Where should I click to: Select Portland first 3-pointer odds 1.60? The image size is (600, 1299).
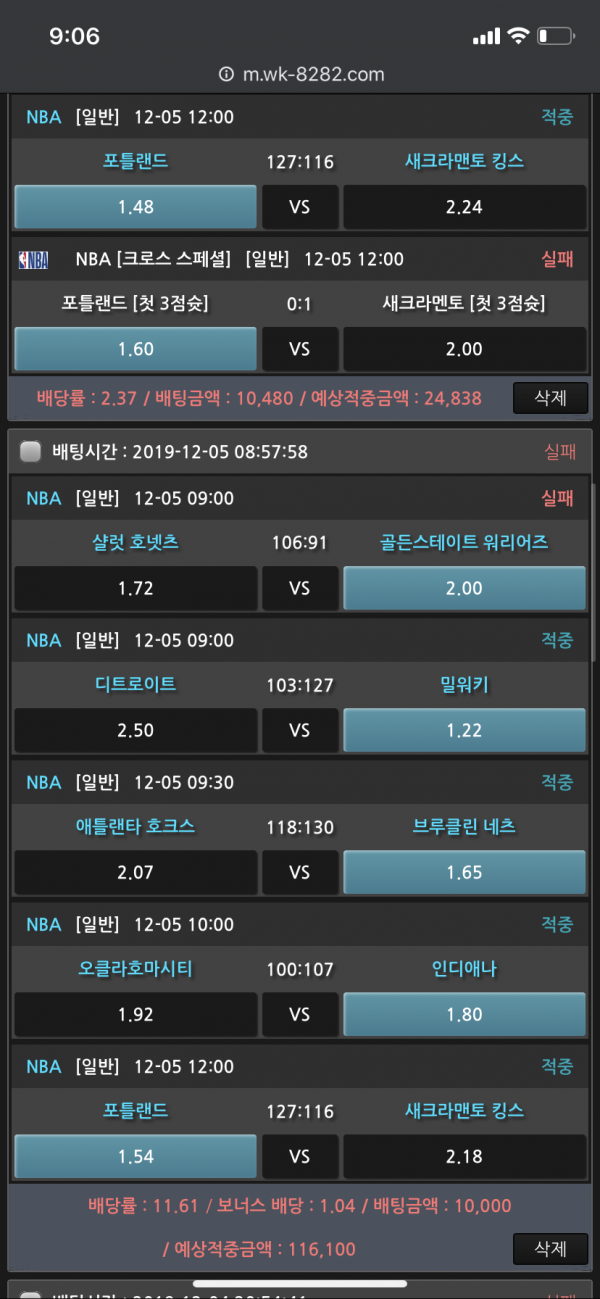(x=136, y=349)
